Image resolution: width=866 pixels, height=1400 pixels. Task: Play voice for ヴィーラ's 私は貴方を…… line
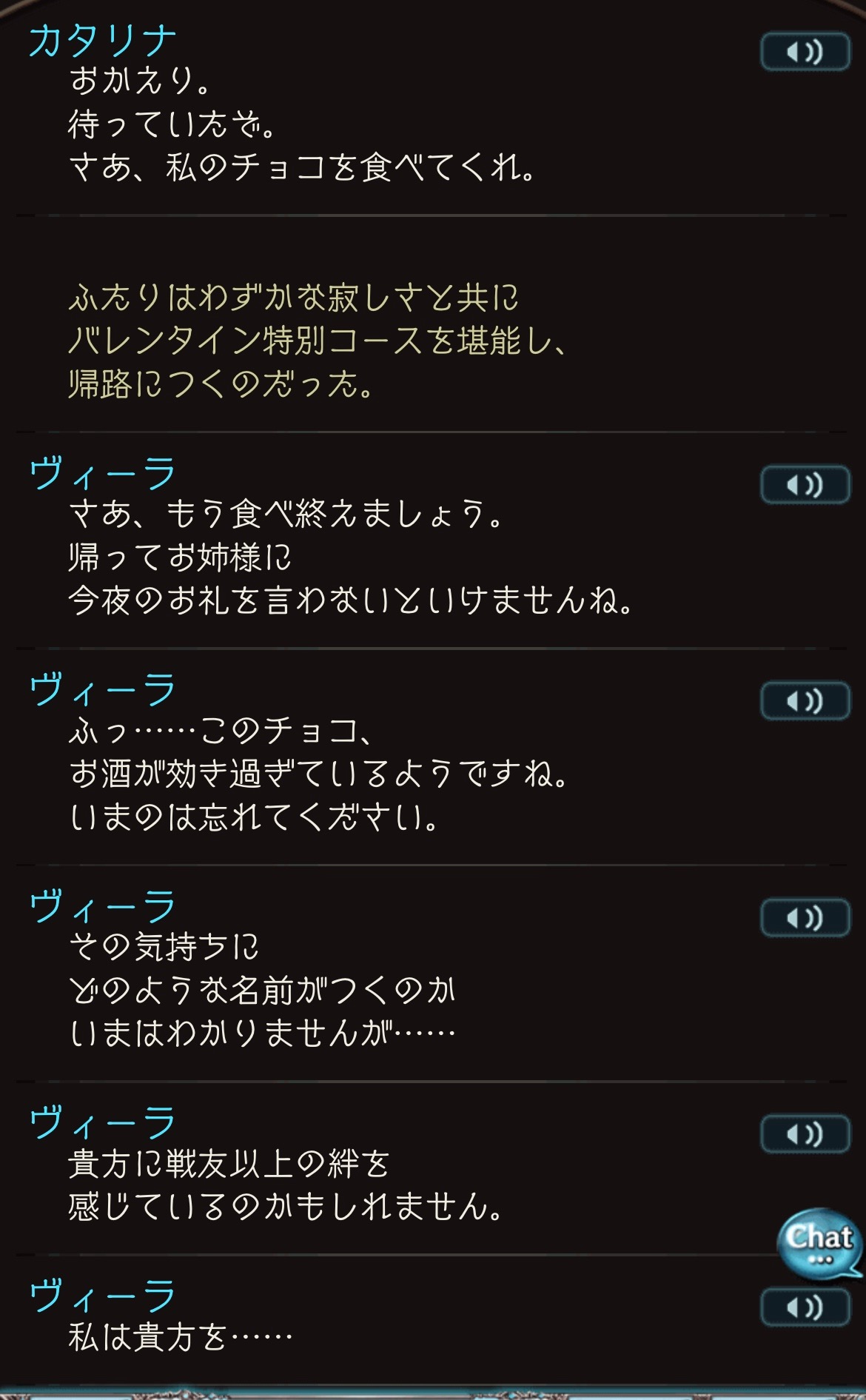pyautogui.click(x=805, y=1307)
